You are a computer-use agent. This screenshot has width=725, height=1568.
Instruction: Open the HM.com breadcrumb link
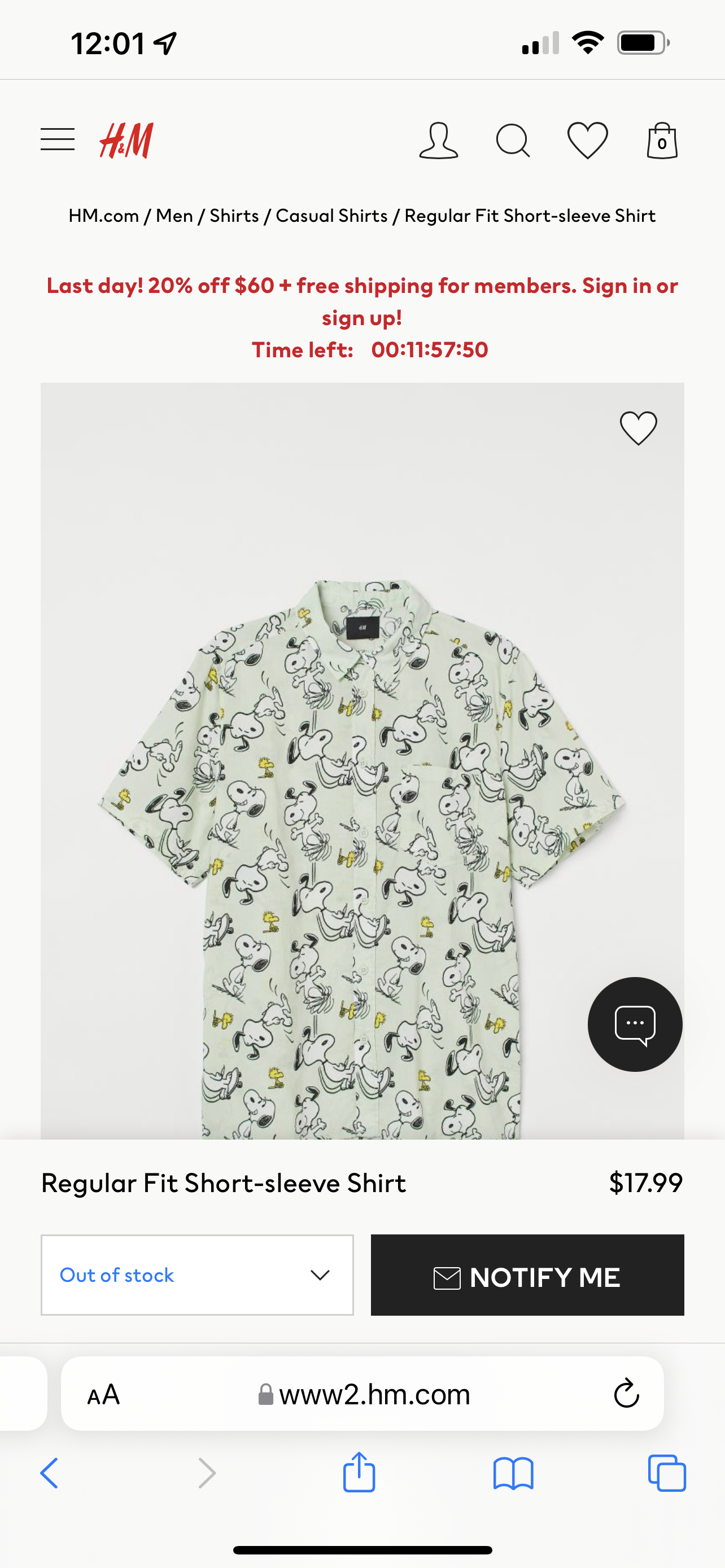tap(103, 216)
